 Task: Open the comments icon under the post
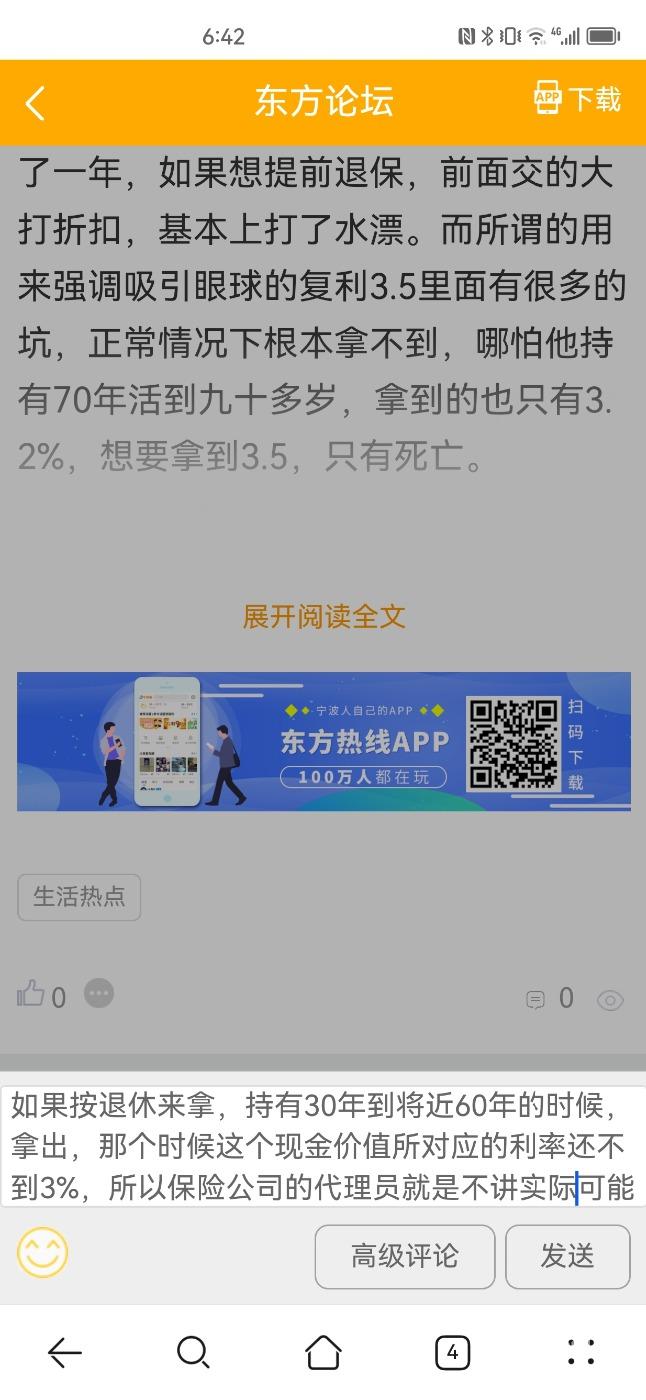click(x=536, y=999)
